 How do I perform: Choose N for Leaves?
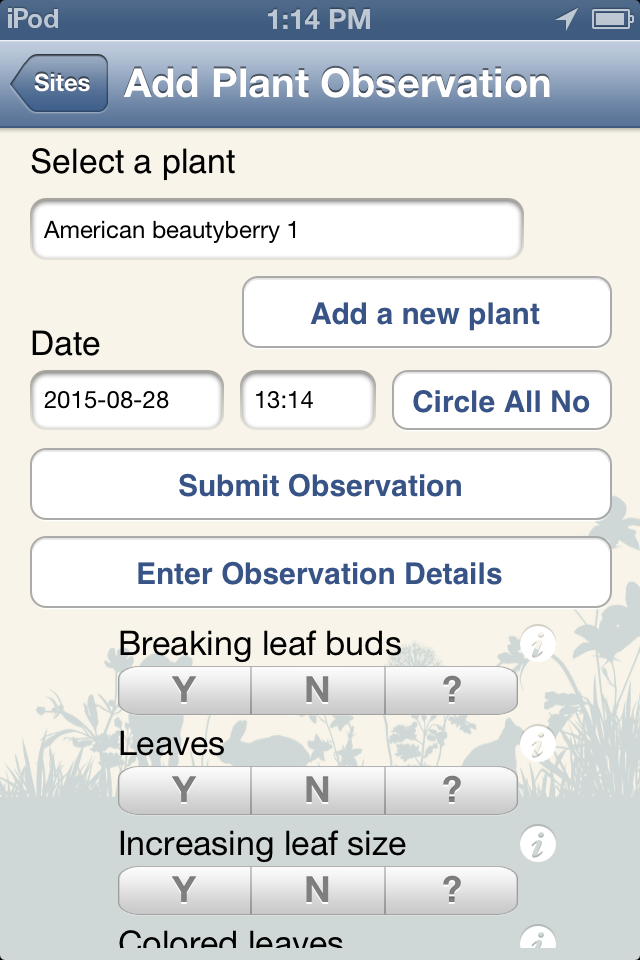click(317, 790)
